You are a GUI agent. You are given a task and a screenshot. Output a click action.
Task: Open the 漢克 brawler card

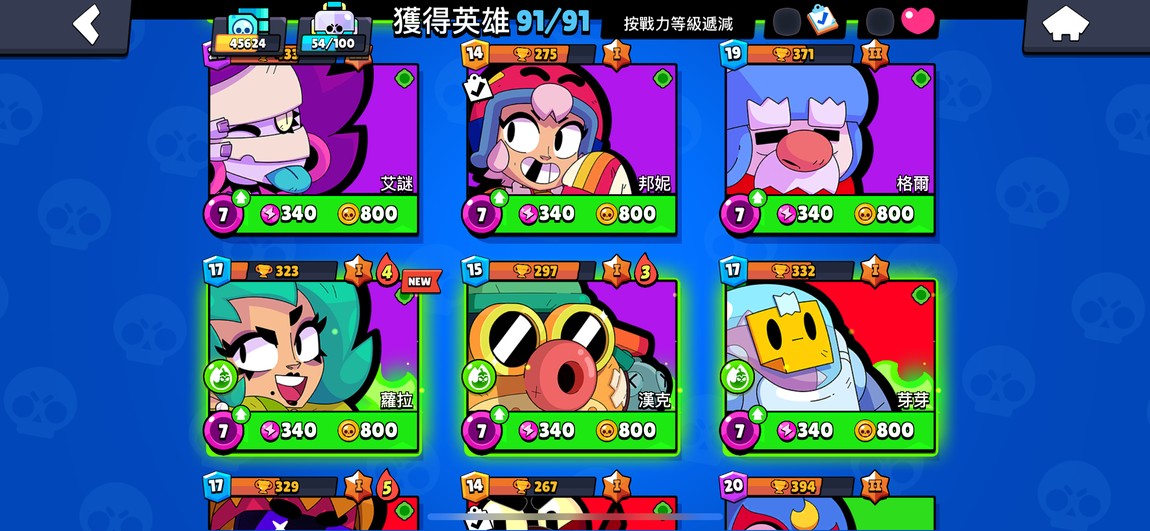(x=572, y=345)
